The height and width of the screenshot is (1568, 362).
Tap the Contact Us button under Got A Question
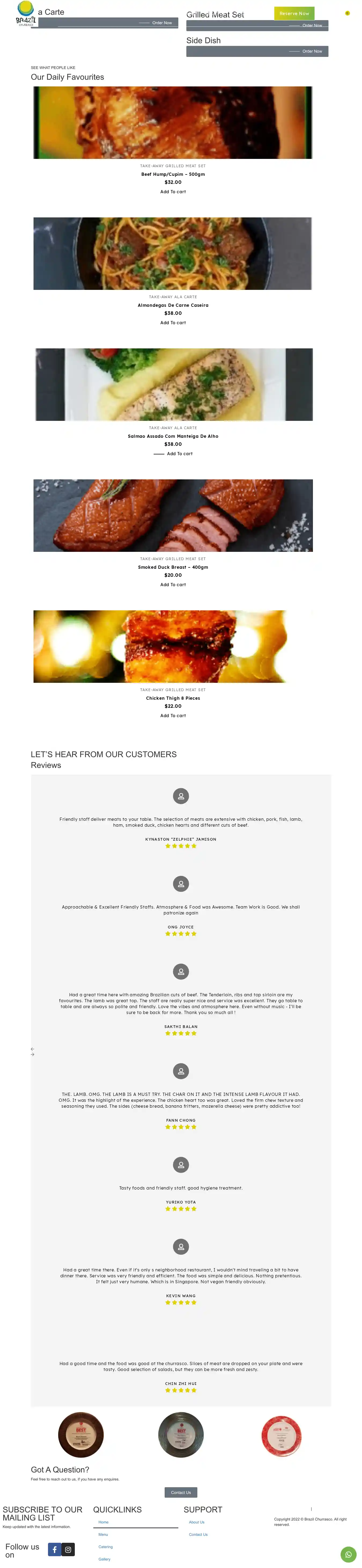click(x=181, y=1492)
